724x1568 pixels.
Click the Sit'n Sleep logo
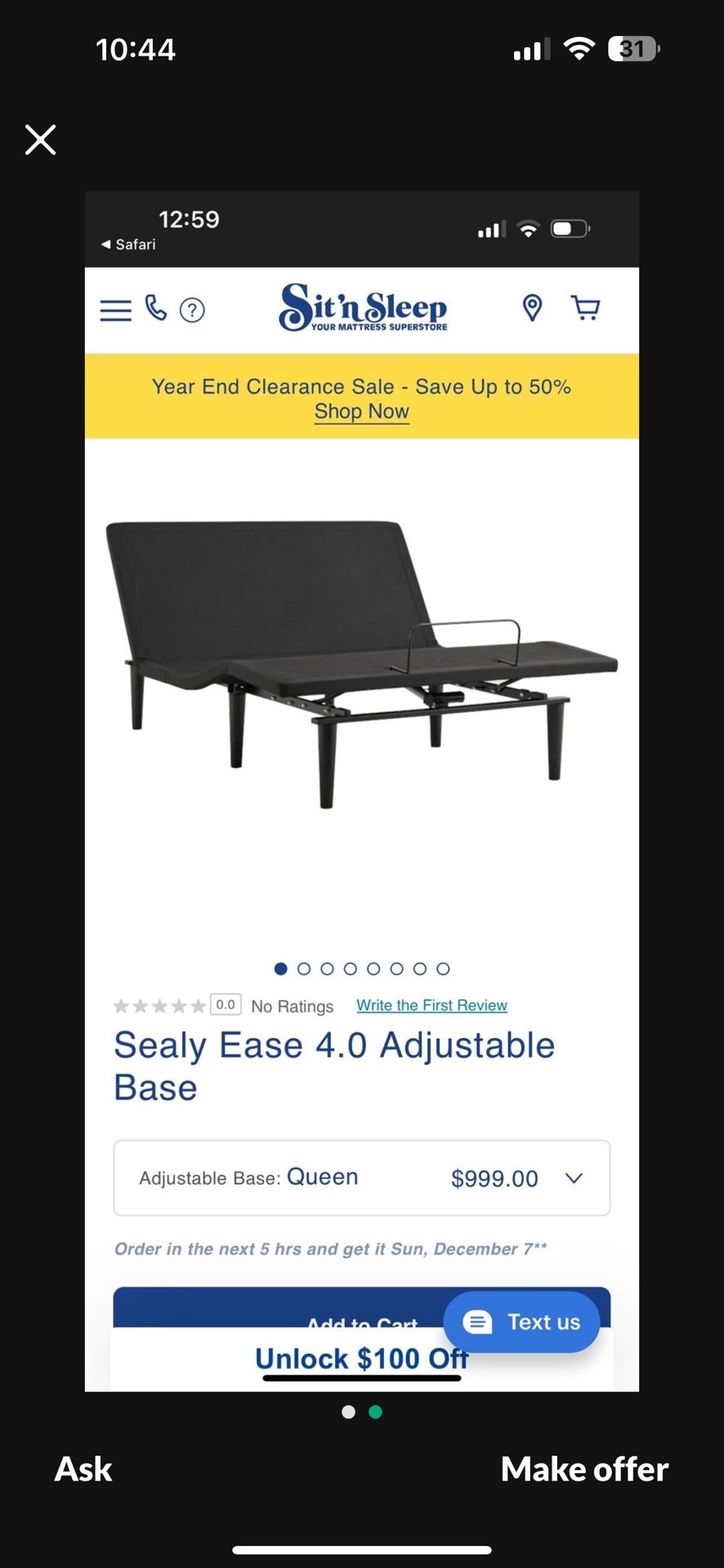click(x=361, y=309)
